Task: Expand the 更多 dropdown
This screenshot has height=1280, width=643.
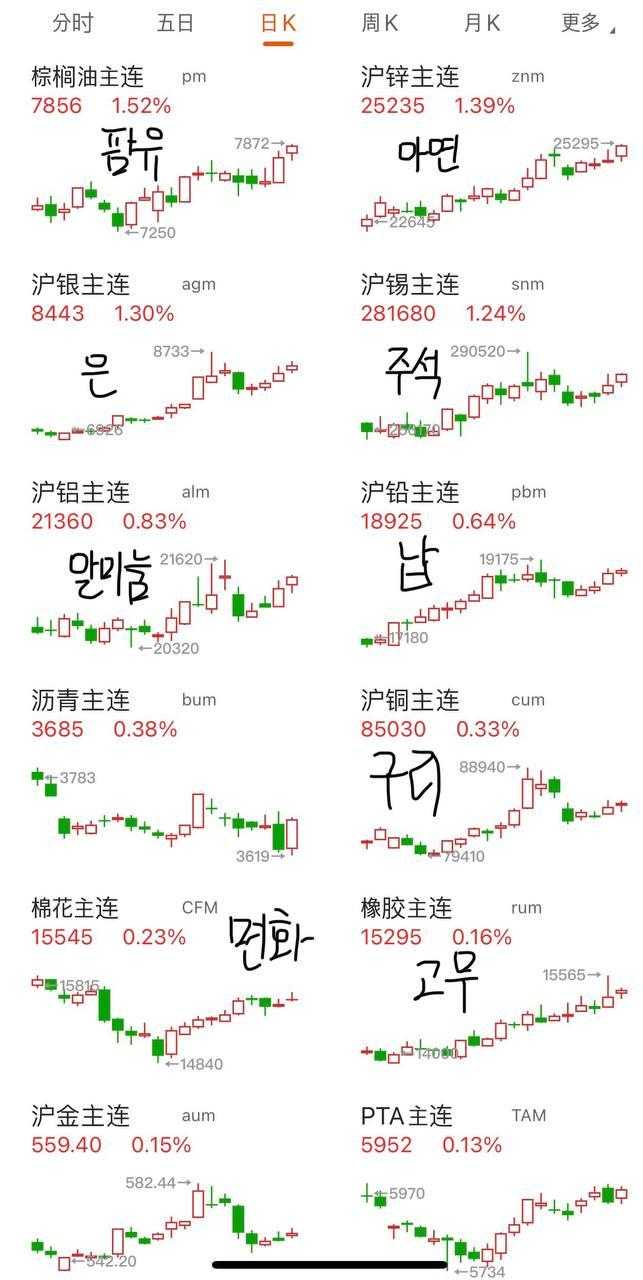Action: click(584, 23)
